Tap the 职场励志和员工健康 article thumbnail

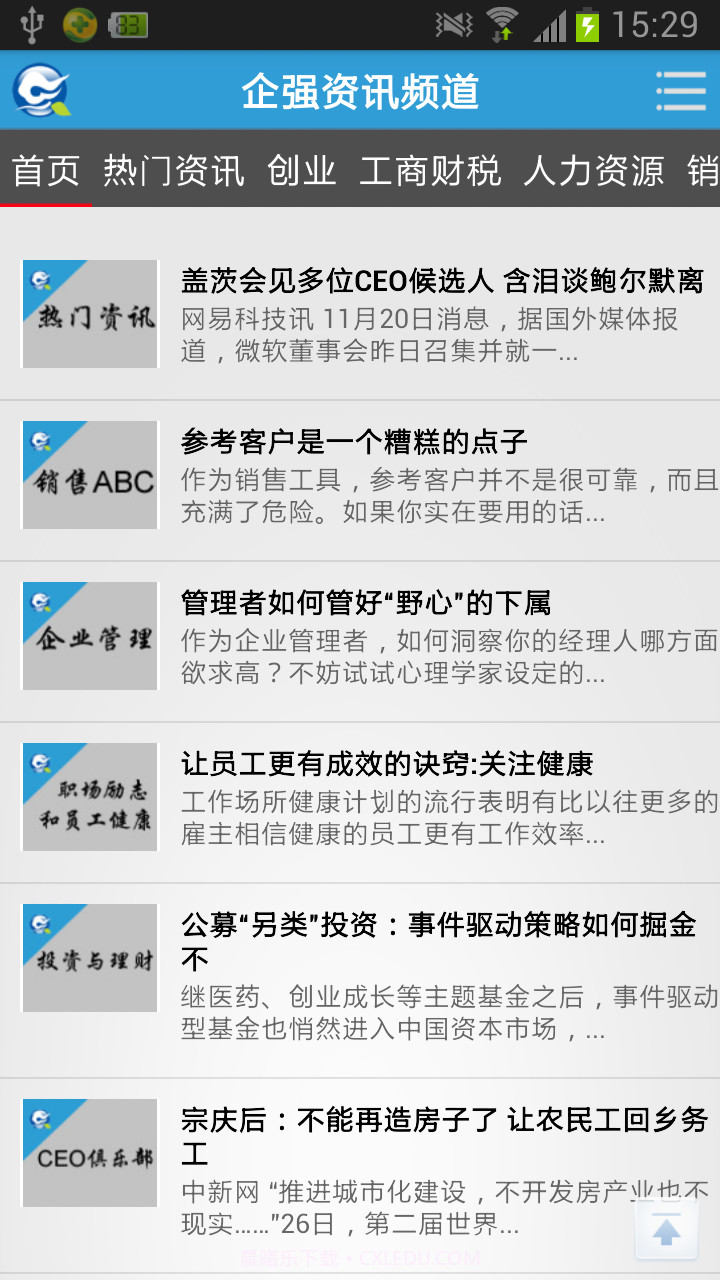[x=89, y=796]
